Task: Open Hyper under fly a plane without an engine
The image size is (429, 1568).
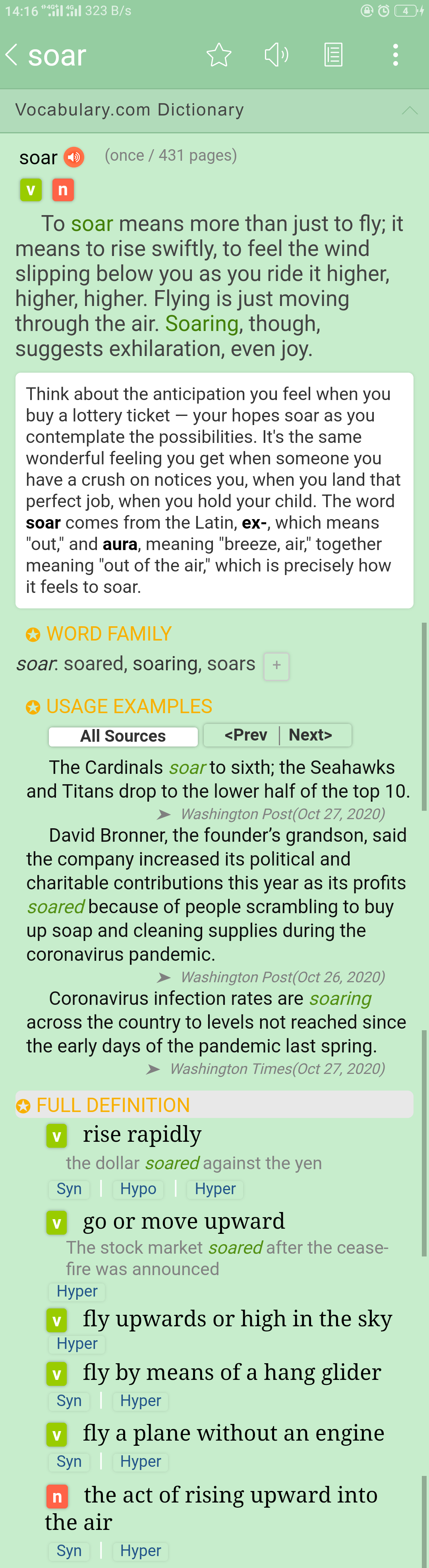Action: (141, 1462)
